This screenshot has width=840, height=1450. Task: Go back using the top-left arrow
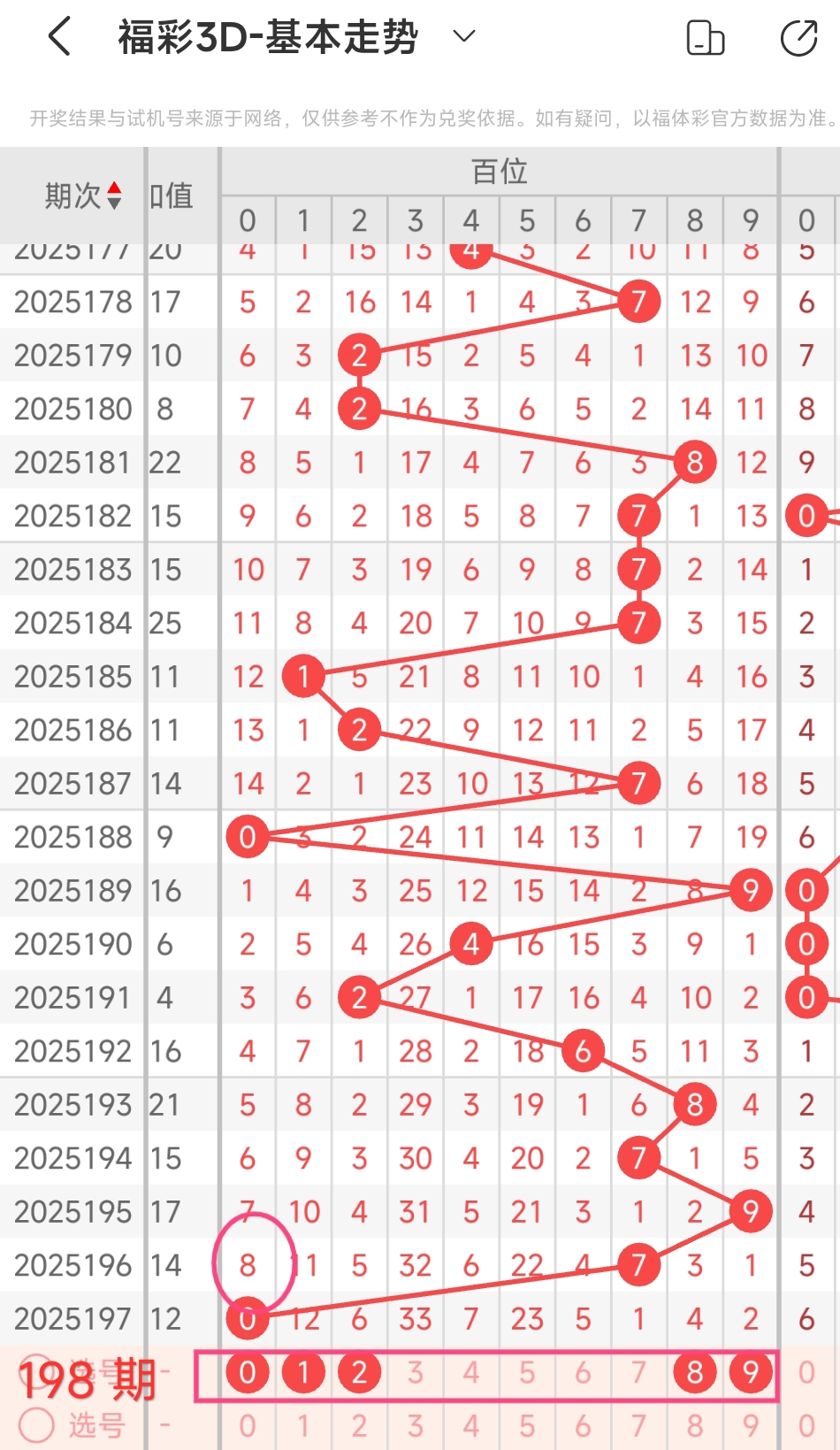tap(59, 37)
